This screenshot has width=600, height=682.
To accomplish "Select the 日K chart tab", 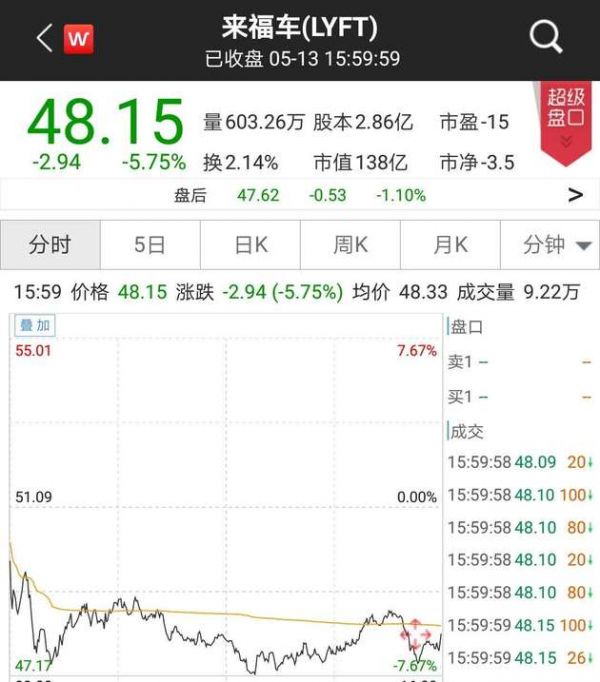I will click(x=250, y=245).
